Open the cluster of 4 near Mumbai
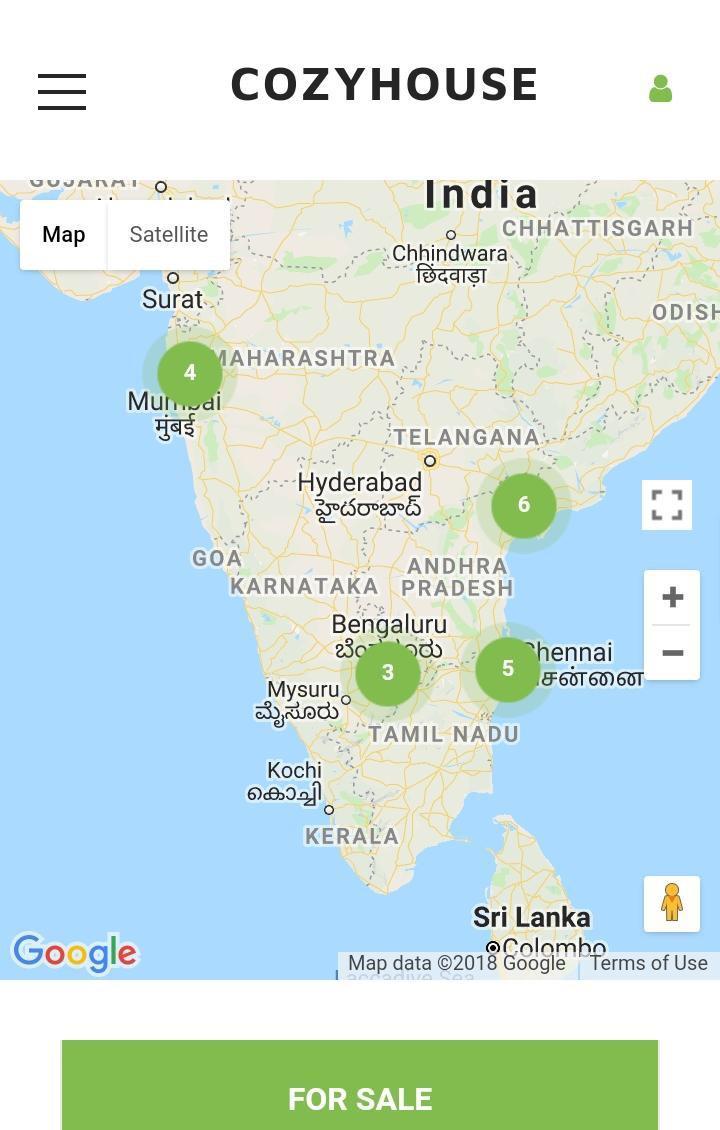 tap(190, 373)
